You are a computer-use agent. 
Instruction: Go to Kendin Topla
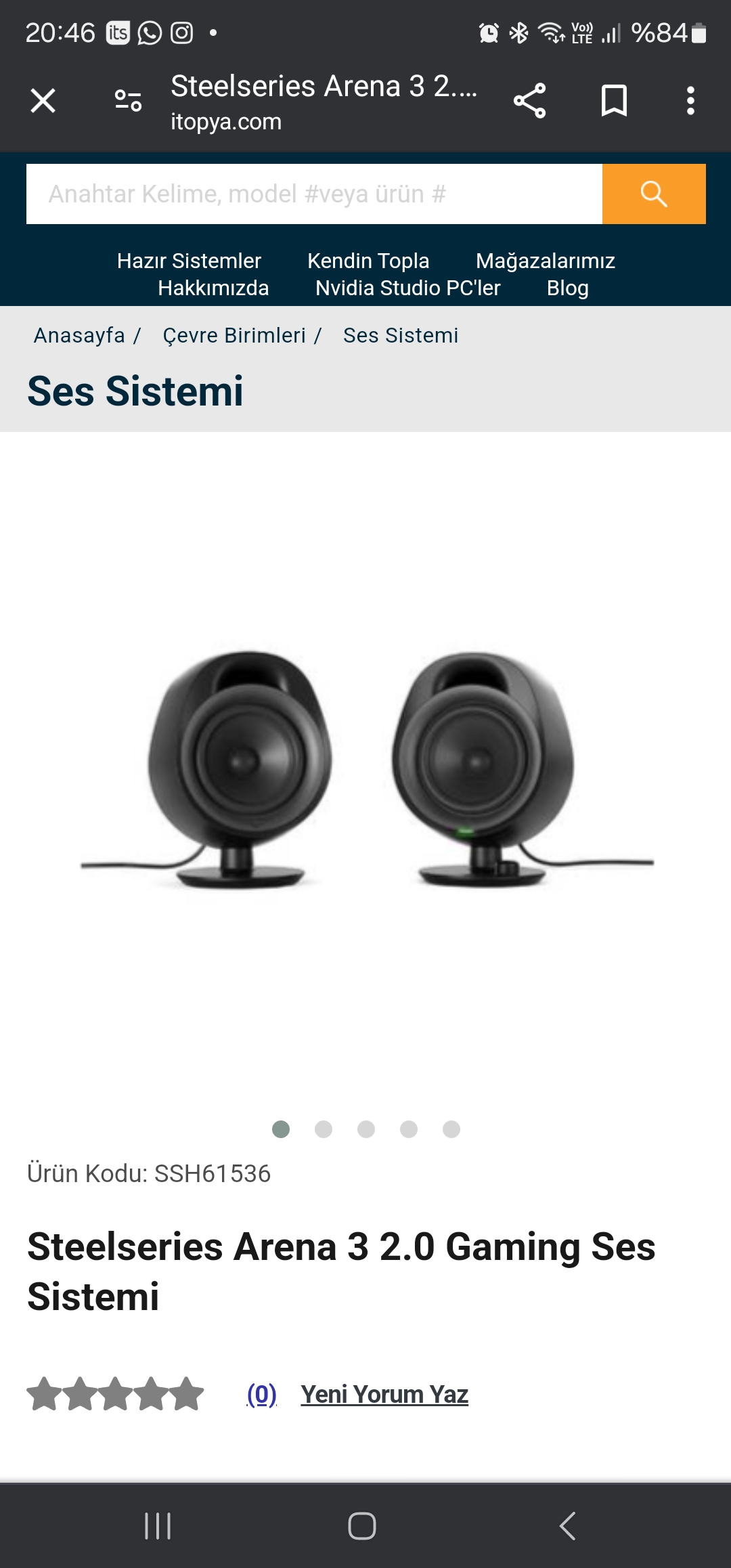368,261
